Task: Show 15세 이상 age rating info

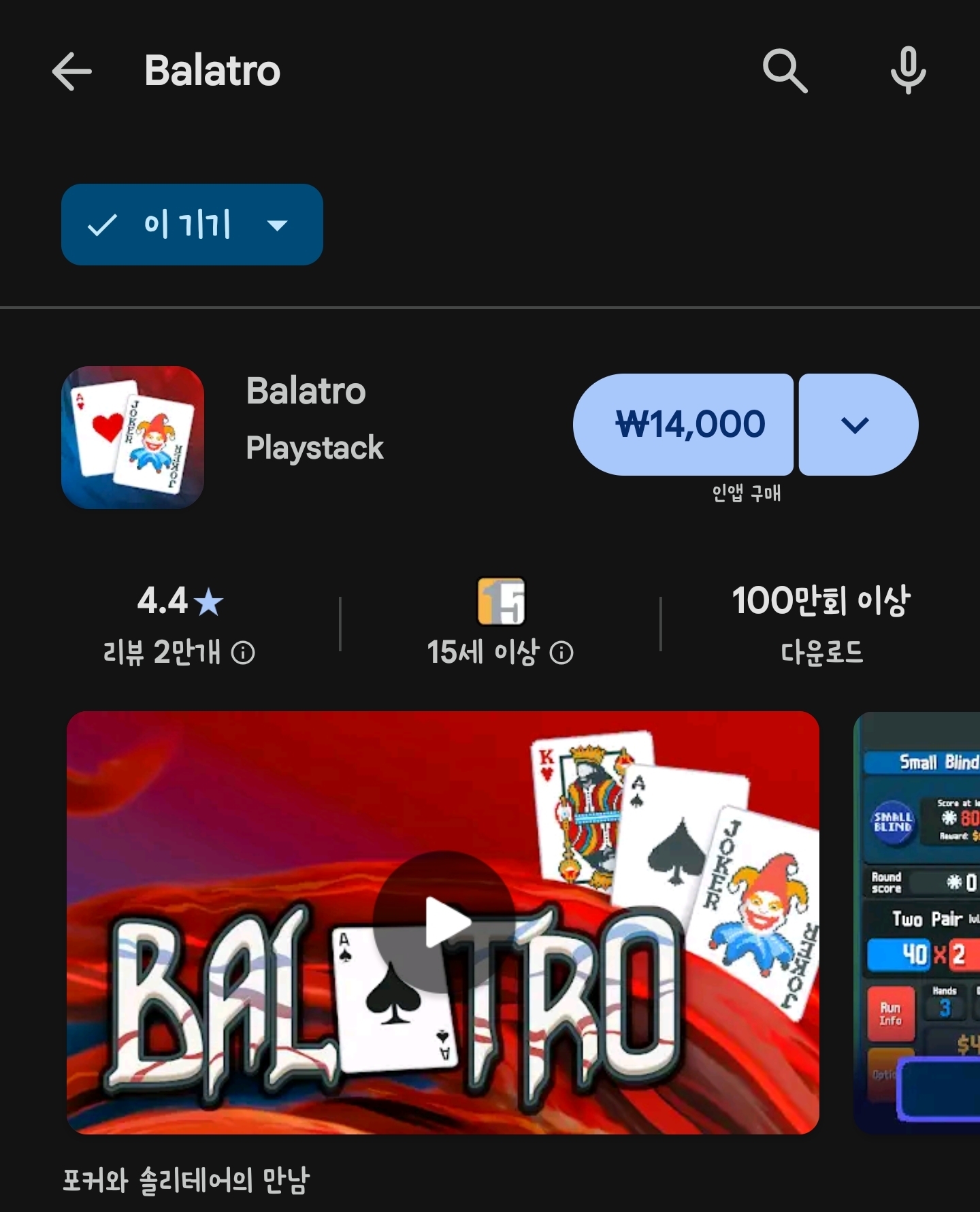Action: 561,653
